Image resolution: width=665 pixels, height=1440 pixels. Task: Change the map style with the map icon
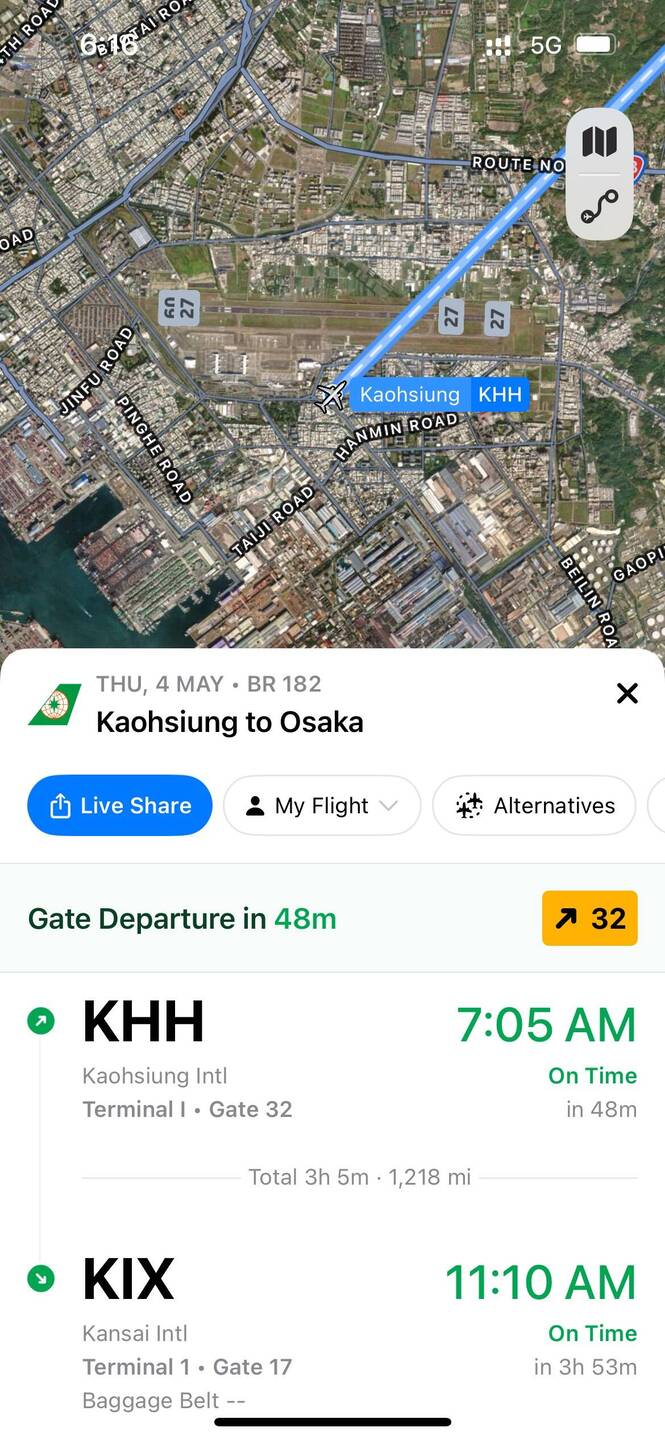(x=599, y=142)
